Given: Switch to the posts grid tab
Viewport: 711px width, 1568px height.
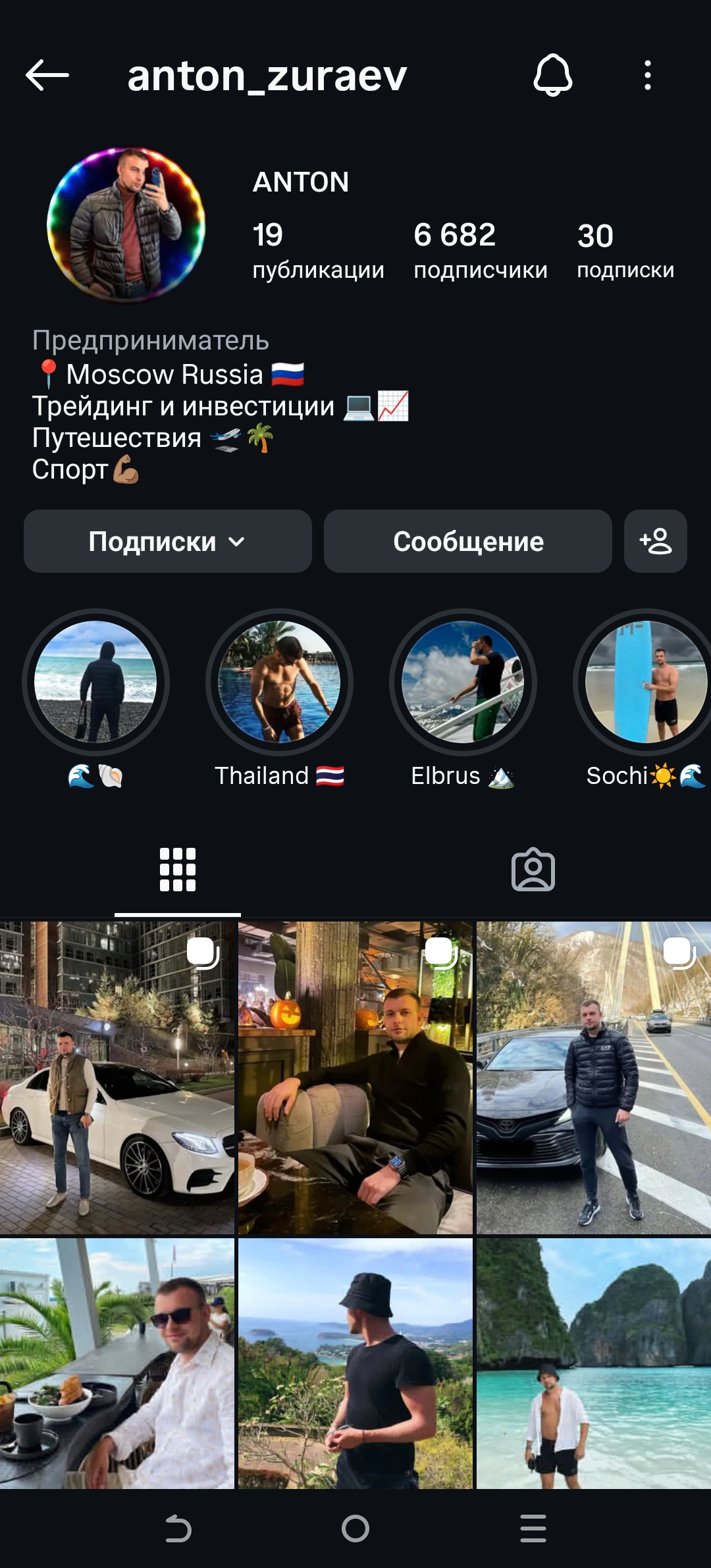Looking at the screenshot, I should (178, 870).
